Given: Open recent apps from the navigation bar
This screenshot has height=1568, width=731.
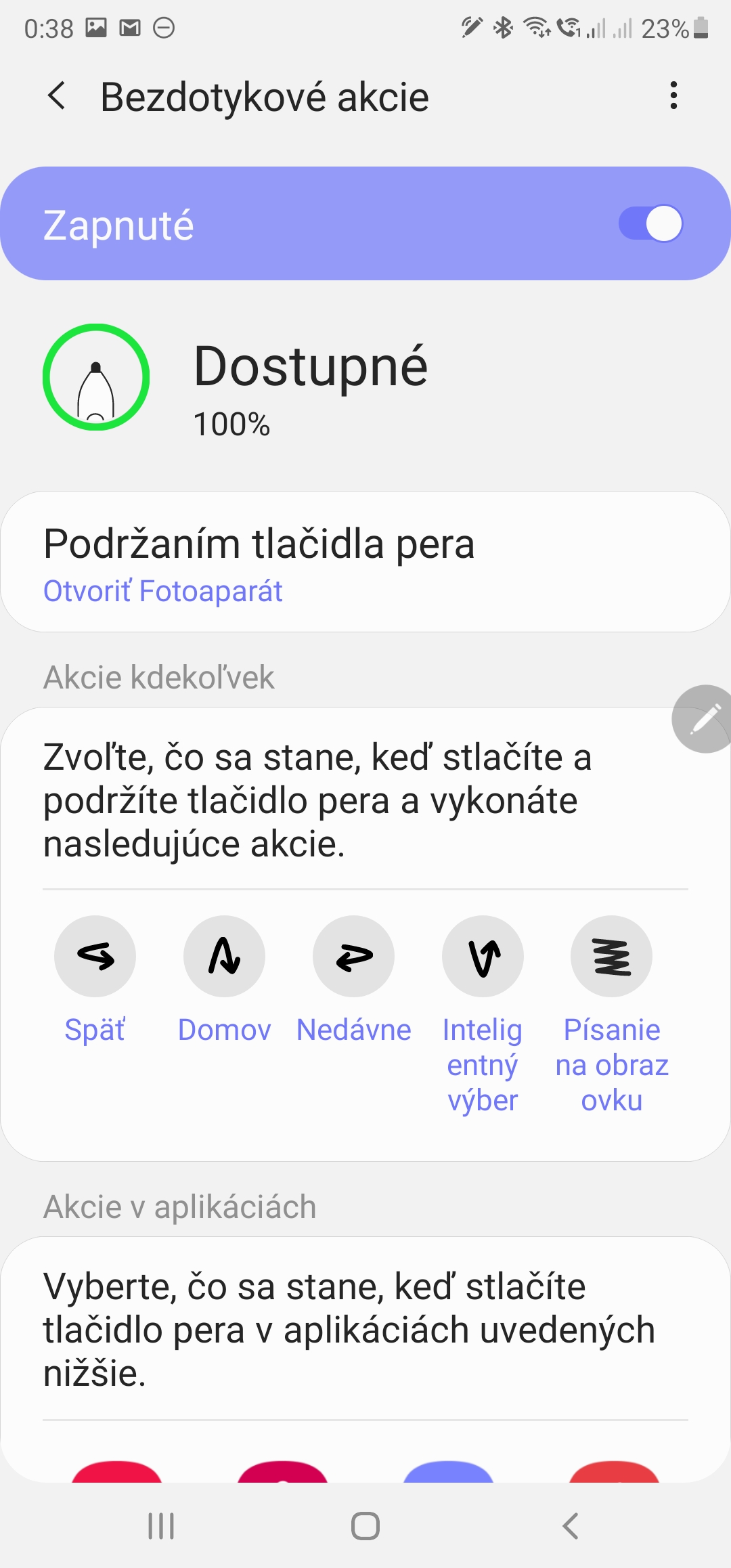Looking at the screenshot, I should tap(161, 1526).
